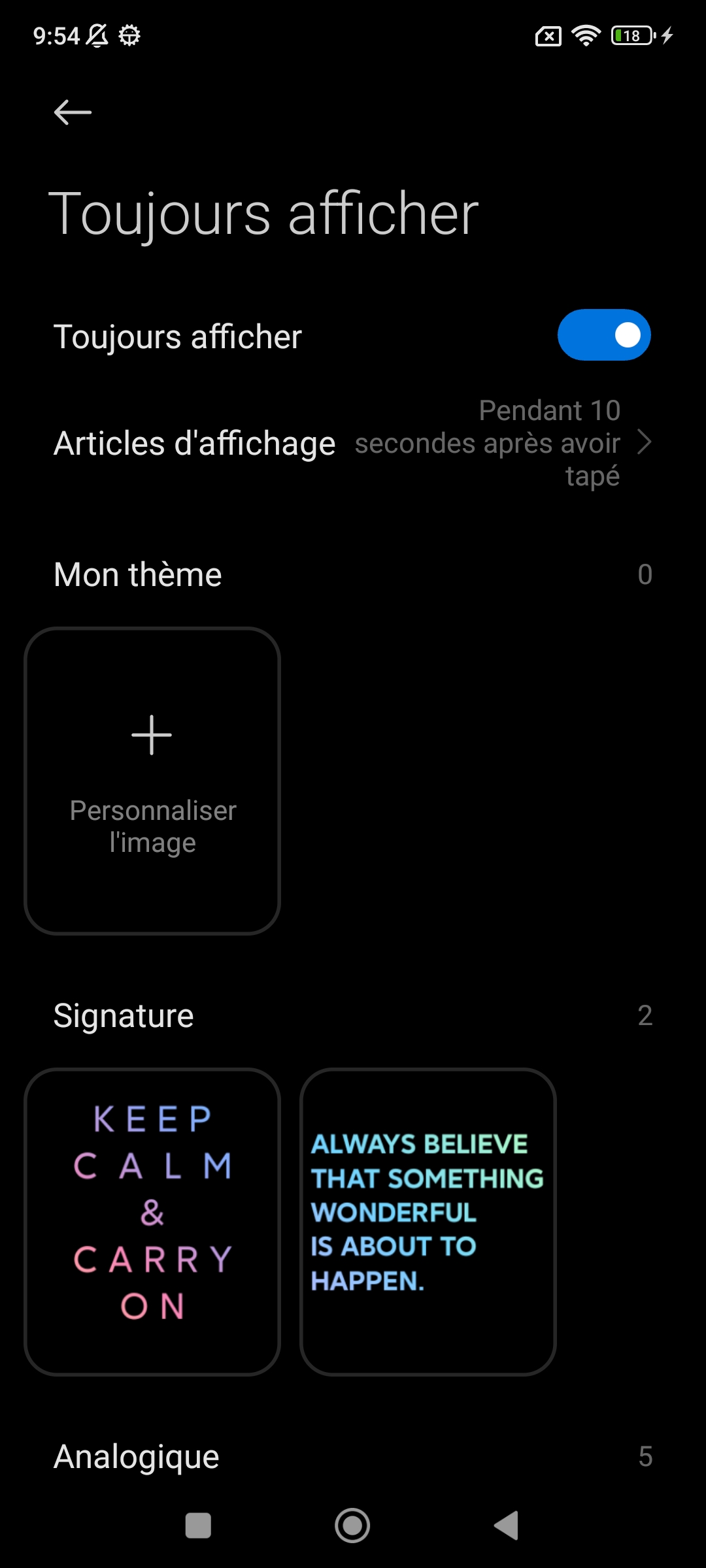
Task: Tap the Wi-Fi icon in the status bar
Action: [586, 36]
